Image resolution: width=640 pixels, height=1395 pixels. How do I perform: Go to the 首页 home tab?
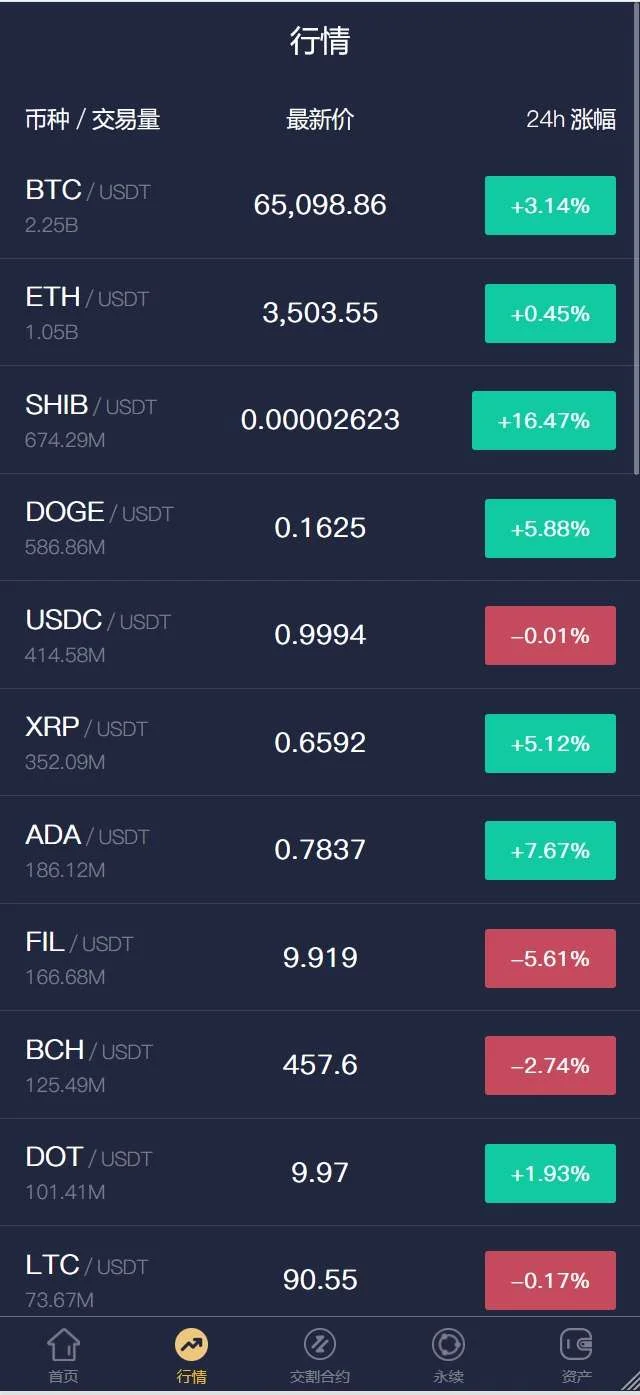coord(64,1355)
